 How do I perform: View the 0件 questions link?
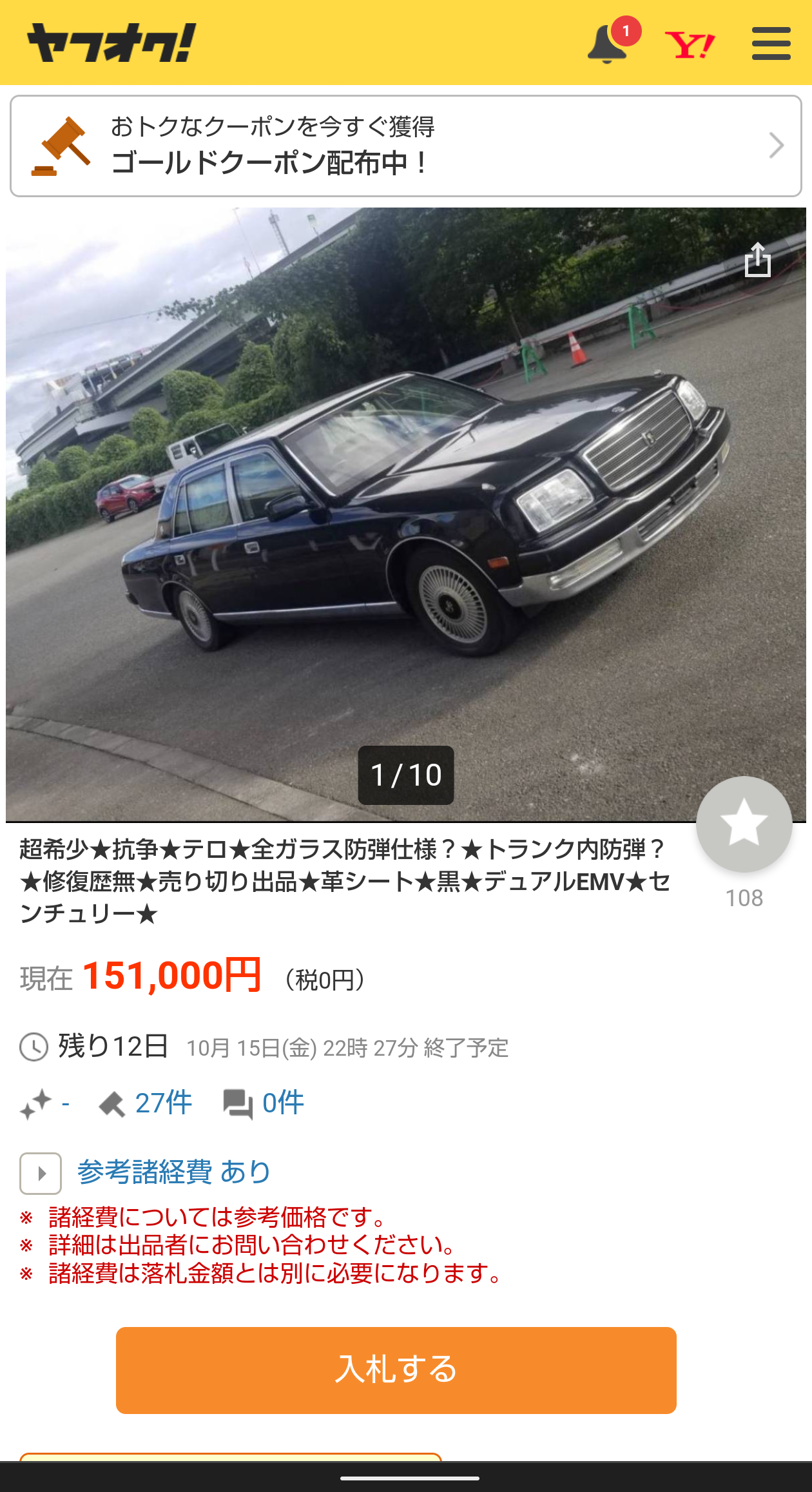click(264, 1103)
